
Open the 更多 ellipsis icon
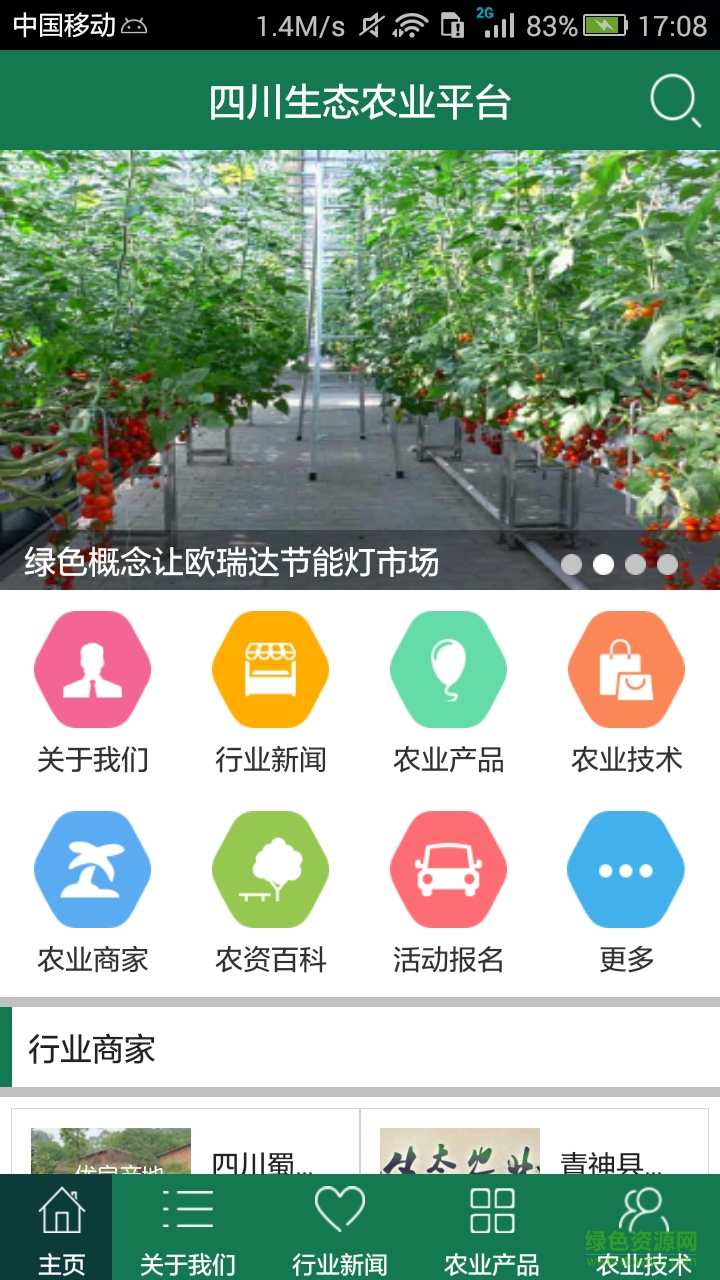(626, 868)
